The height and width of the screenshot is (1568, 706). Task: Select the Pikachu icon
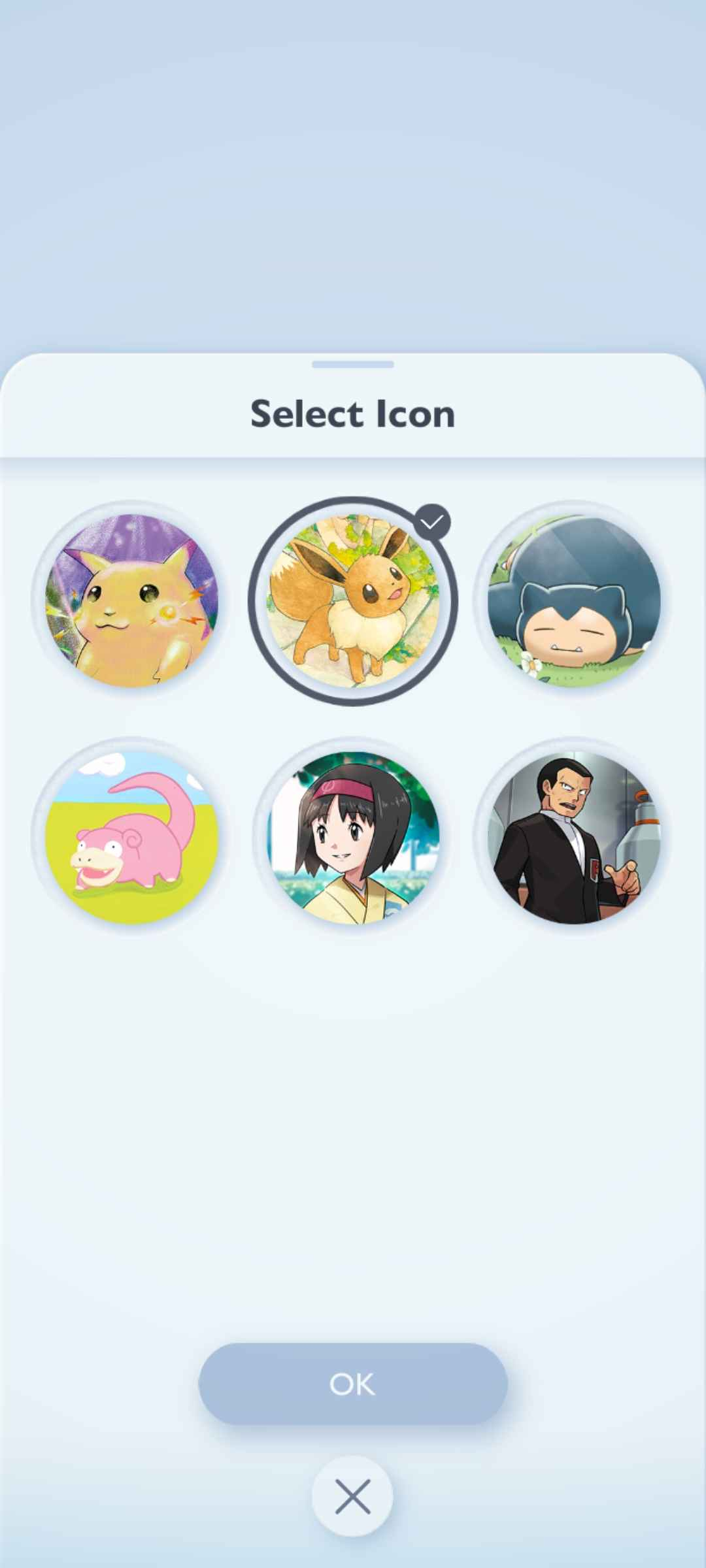pos(131,601)
